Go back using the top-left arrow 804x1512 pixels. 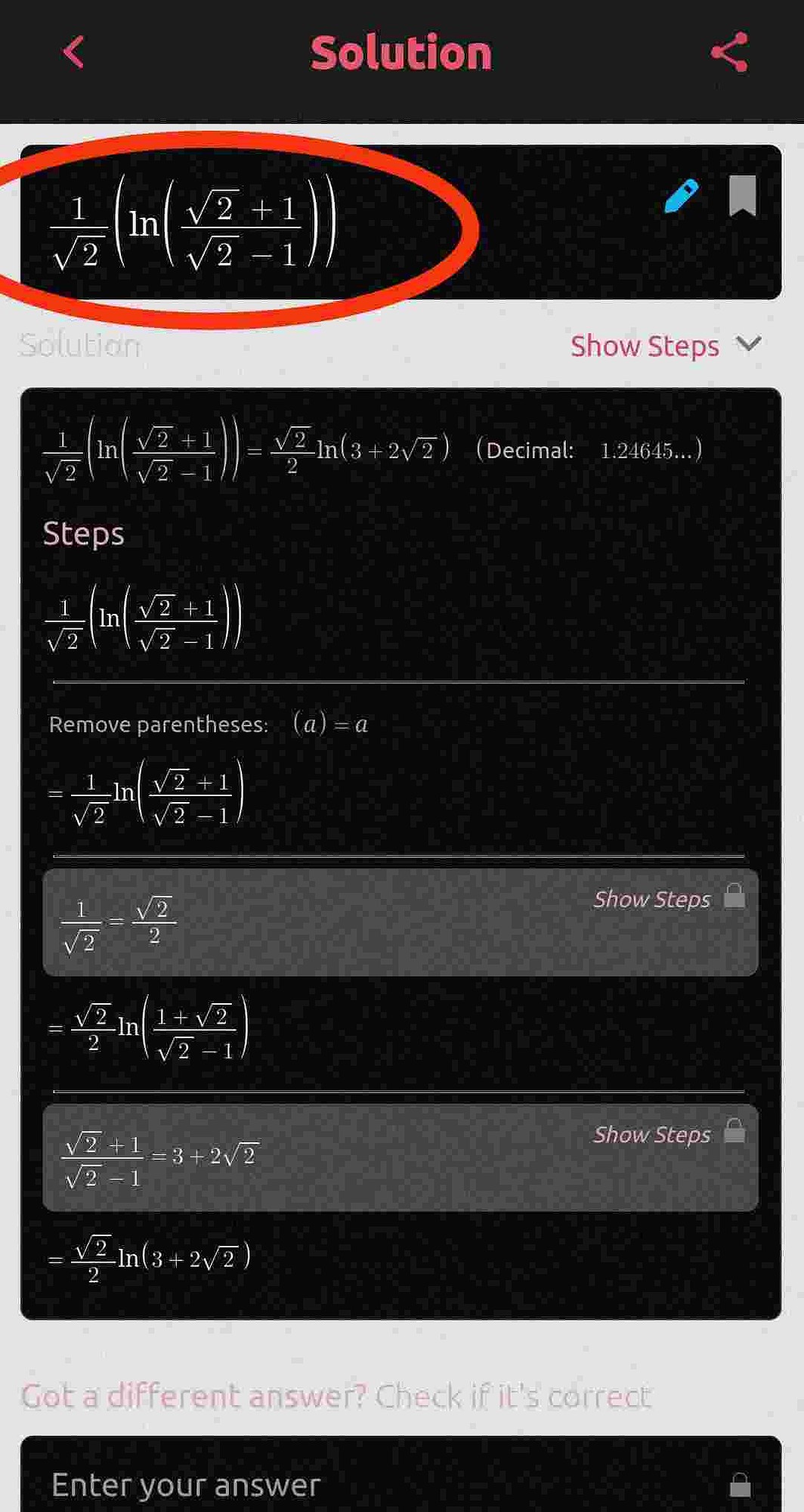[73, 52]
